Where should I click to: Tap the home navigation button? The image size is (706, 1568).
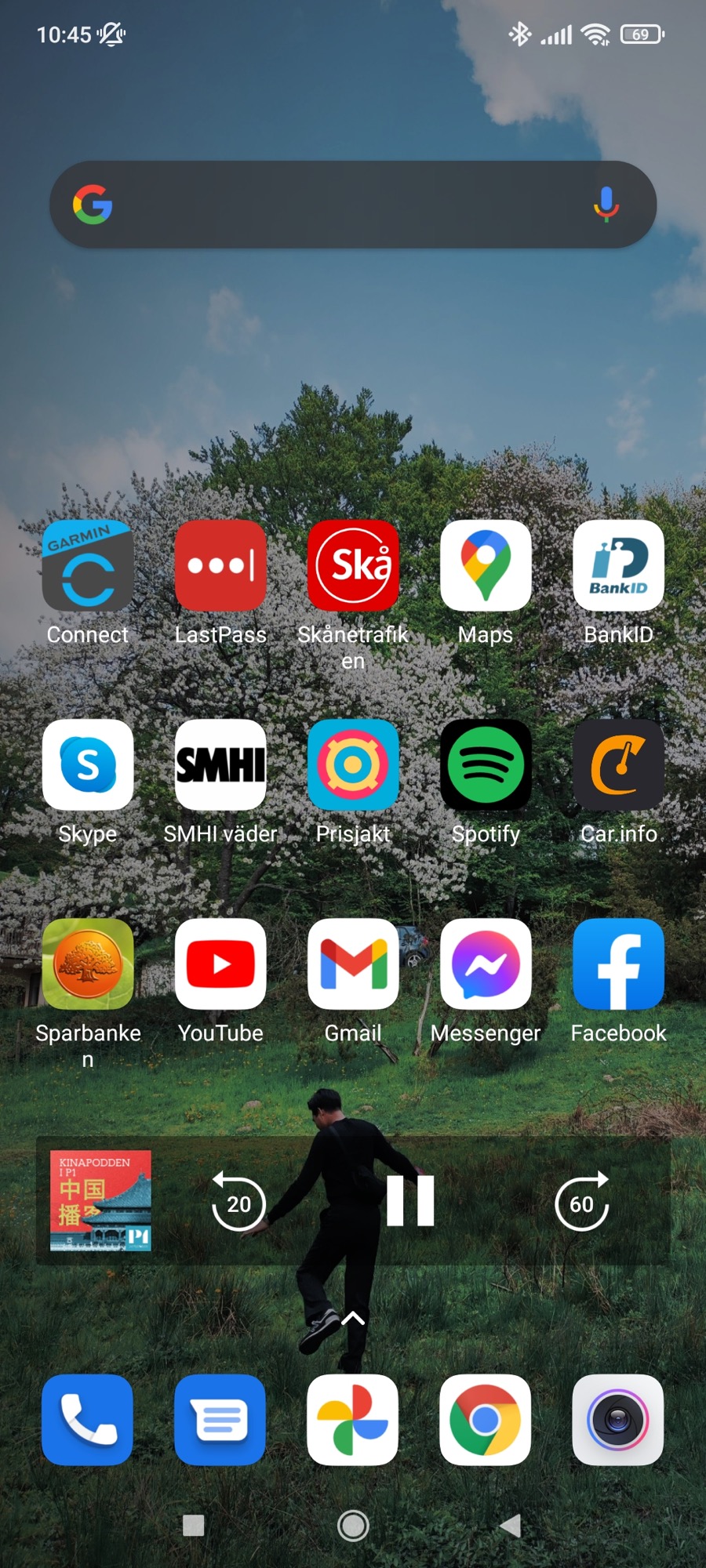353,1526
